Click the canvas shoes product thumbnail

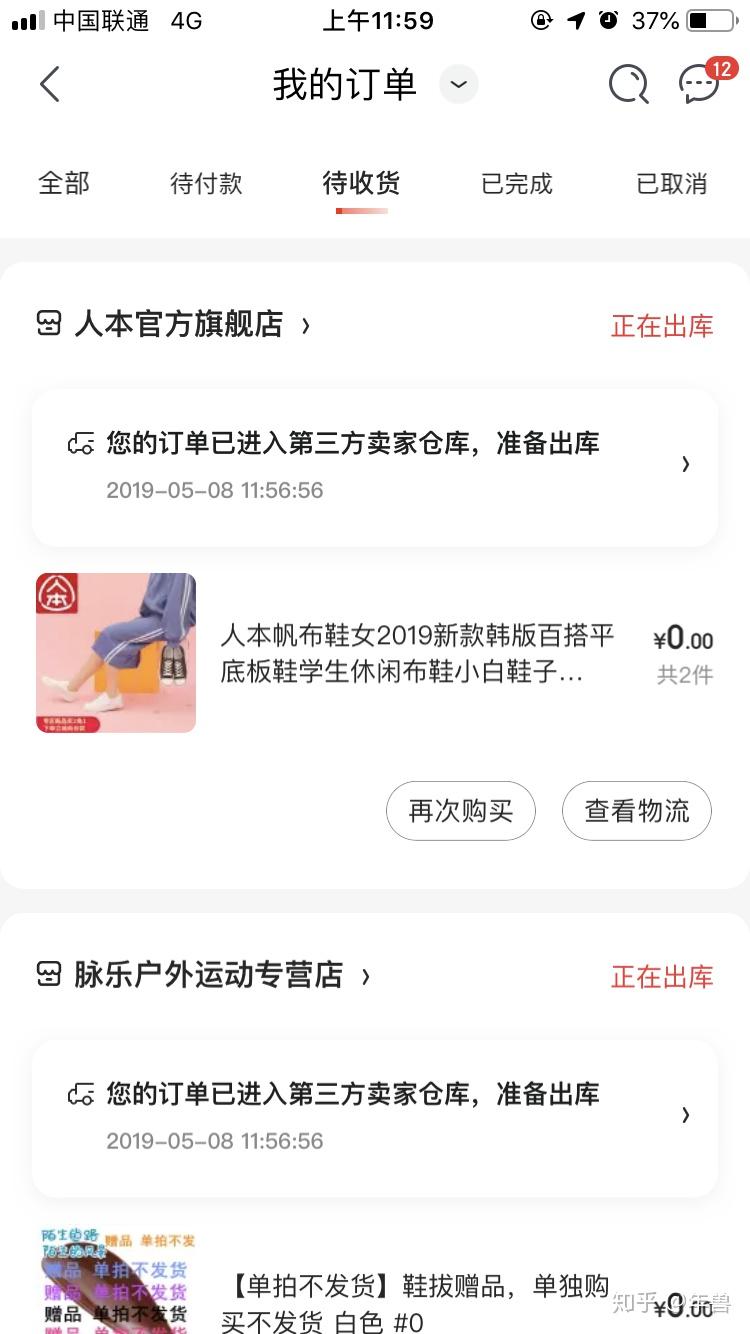pos(115,653)
